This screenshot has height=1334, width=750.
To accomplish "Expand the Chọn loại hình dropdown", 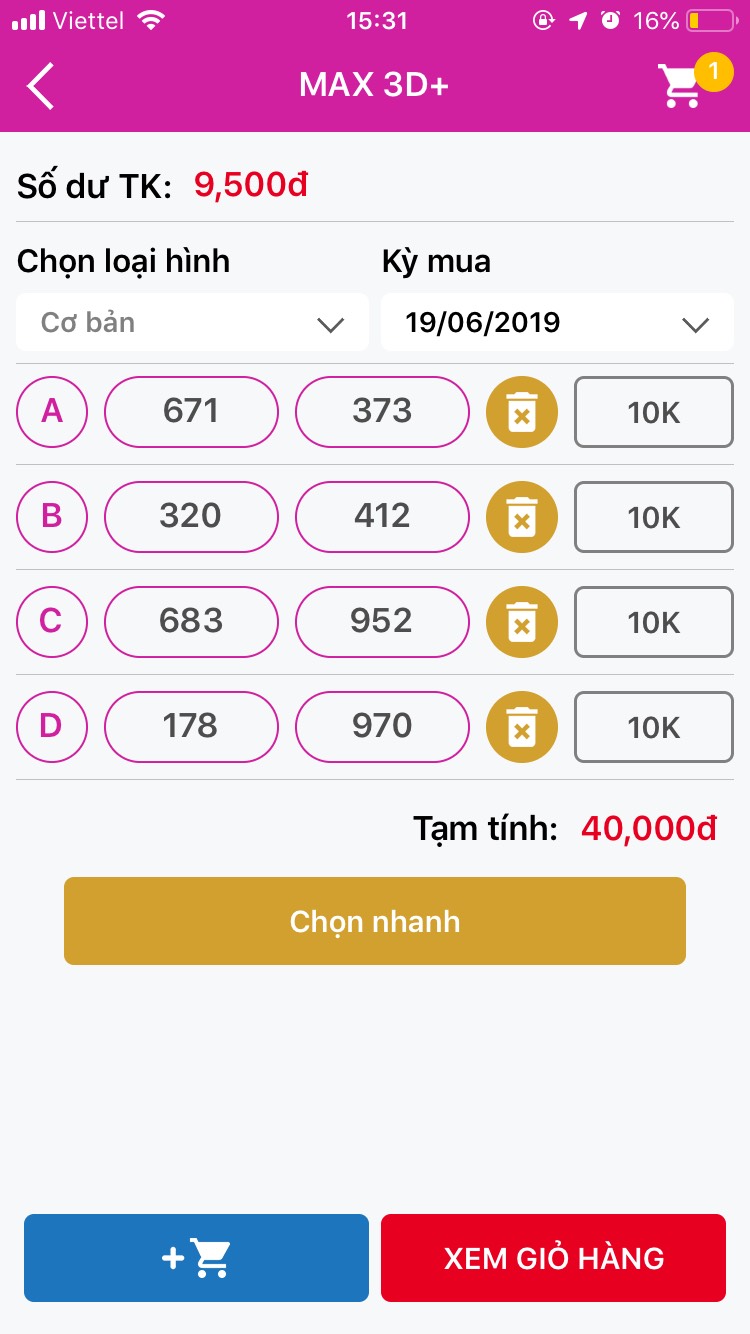I will [192, 323].
